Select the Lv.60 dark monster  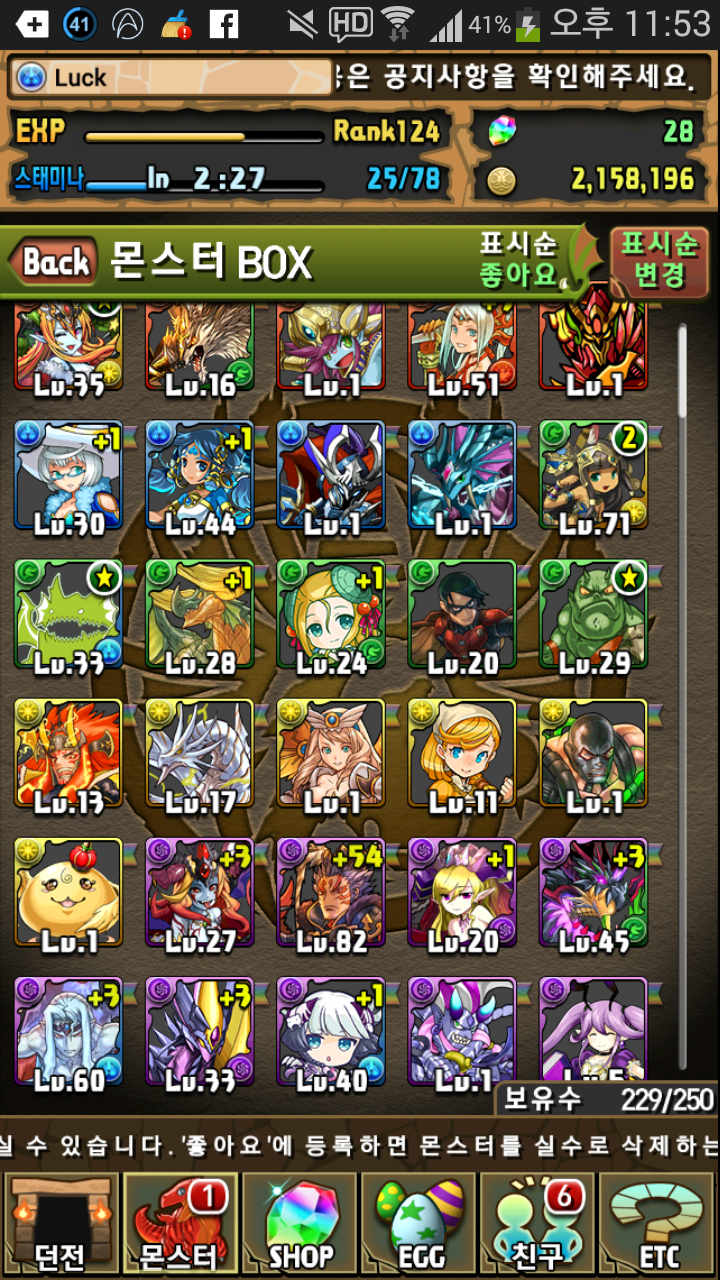[x=68, y=1032]
